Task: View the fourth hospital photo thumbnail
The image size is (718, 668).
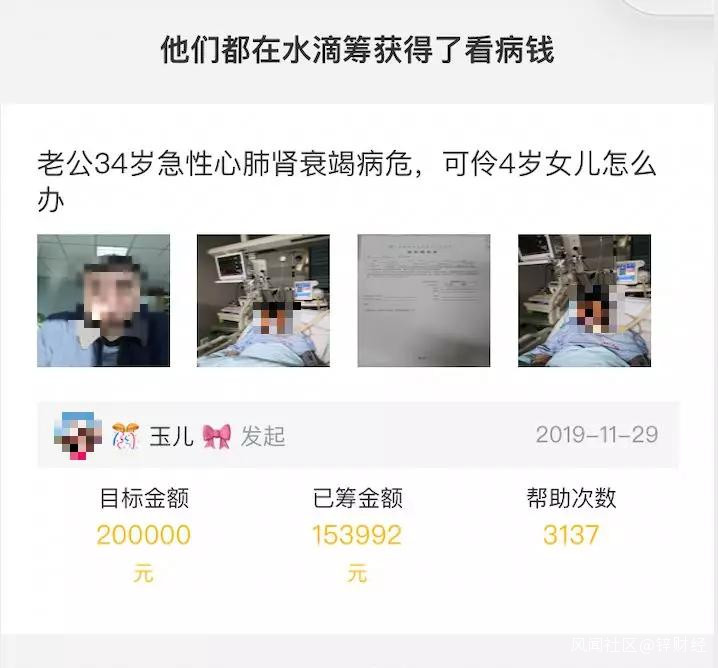Action: 584,300
